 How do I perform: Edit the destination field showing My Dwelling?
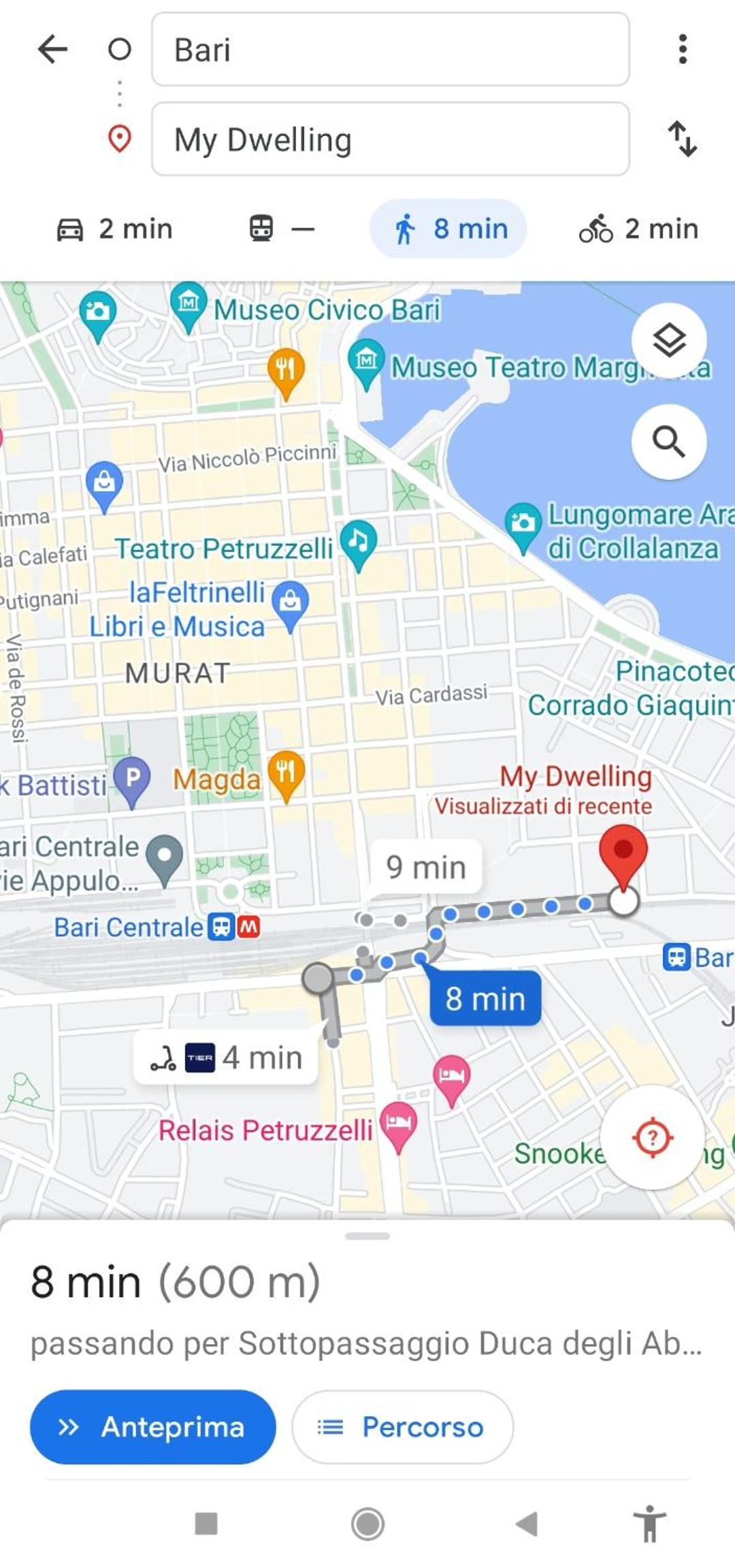coord(391,139)
